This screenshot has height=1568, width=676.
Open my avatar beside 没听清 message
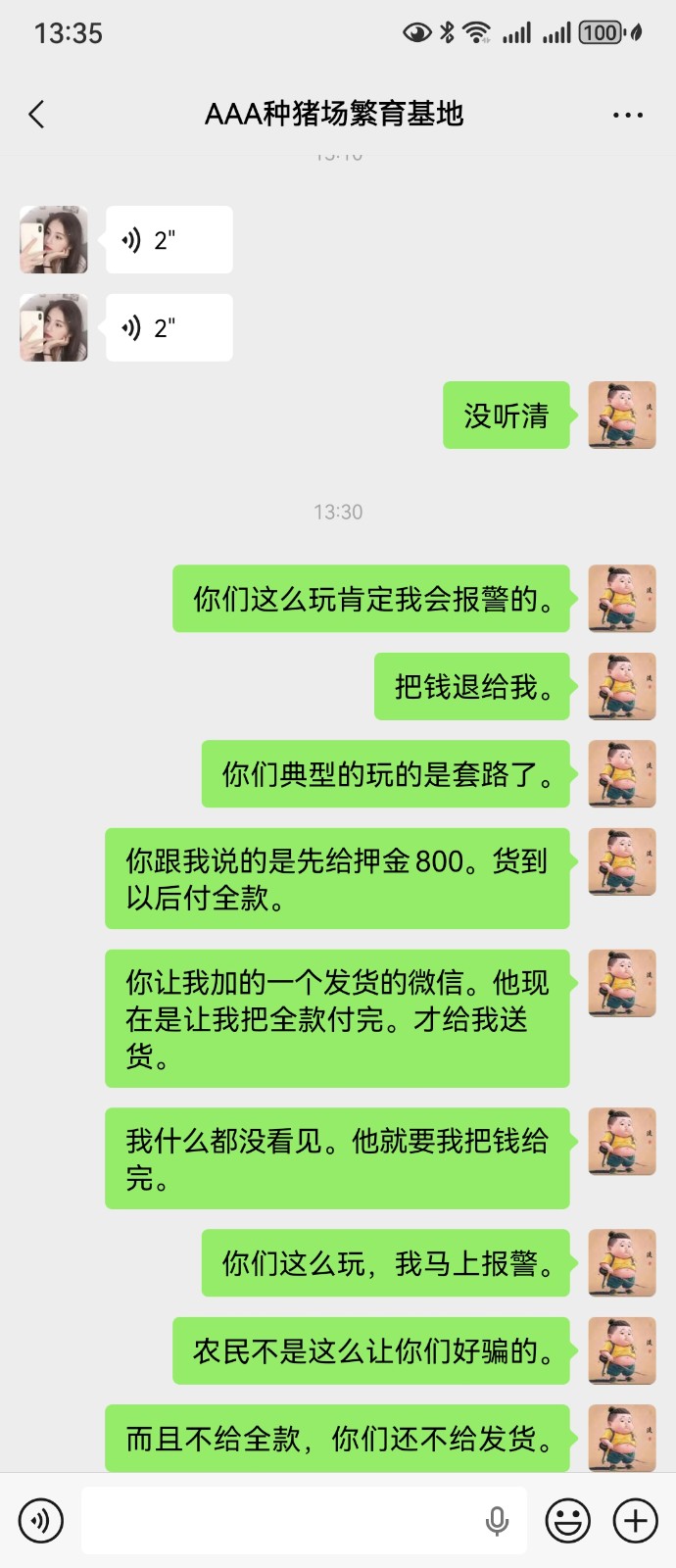pyautogui.click(x=621, y=416)
